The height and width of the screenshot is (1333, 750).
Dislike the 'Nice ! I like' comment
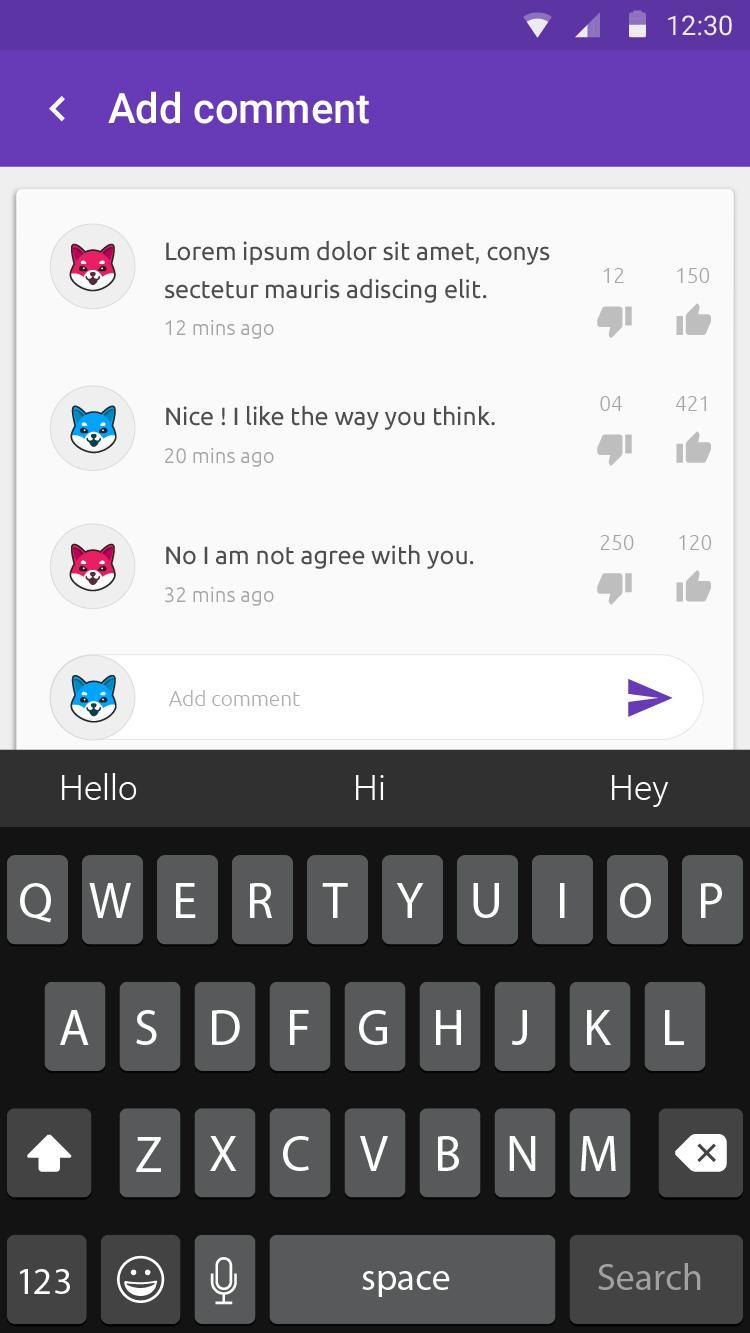pos(614,449)
